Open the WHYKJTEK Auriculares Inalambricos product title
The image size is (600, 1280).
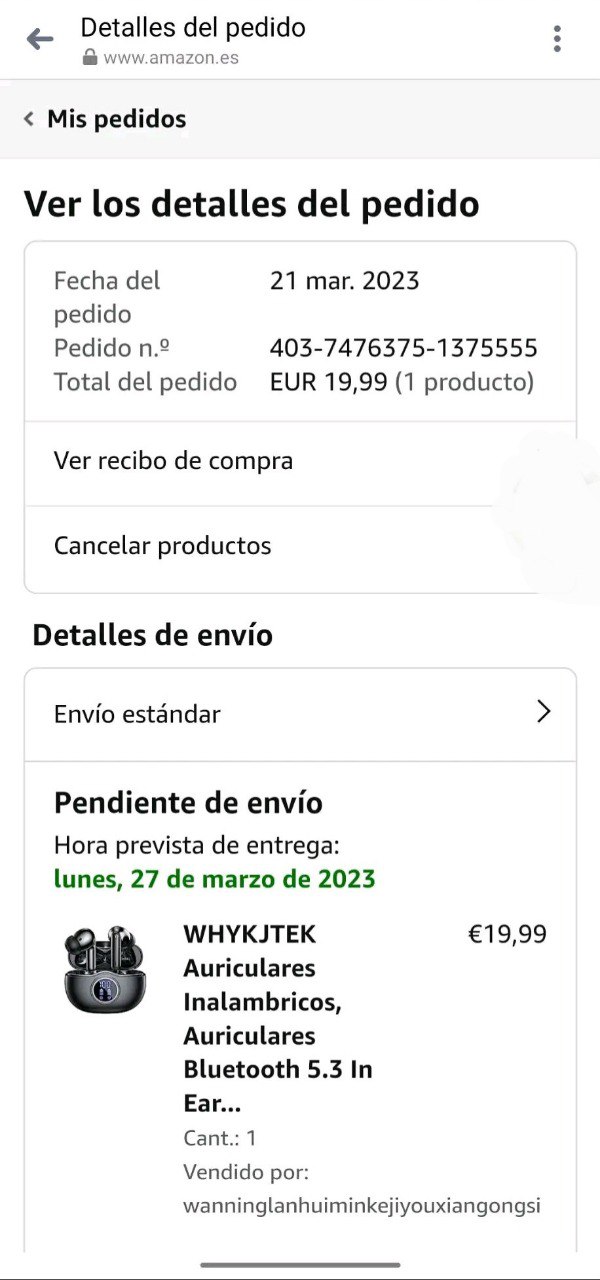[x=277, y=1018]
